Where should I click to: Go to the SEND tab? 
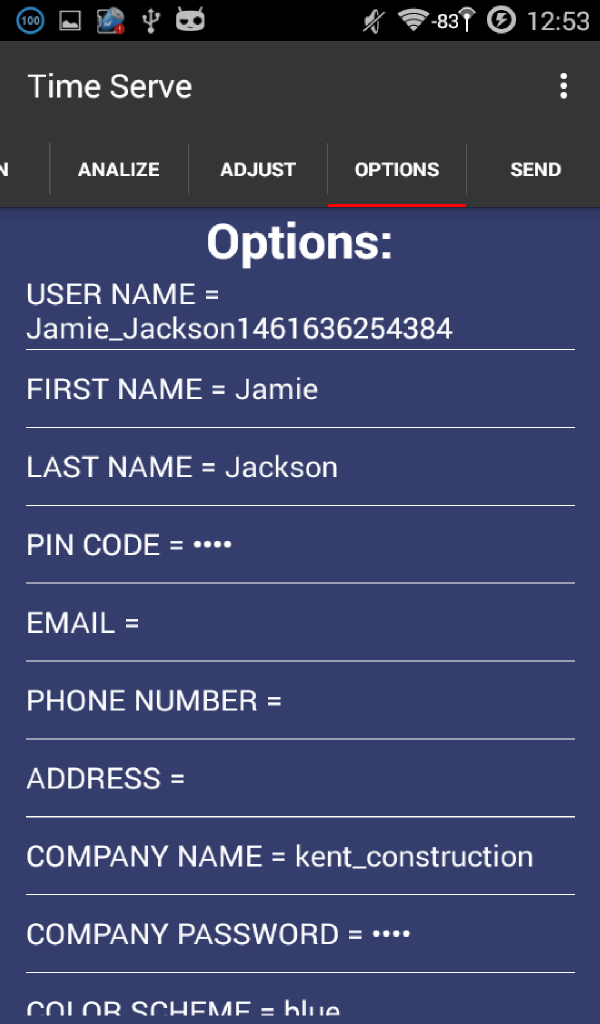(x=535, y=169)
